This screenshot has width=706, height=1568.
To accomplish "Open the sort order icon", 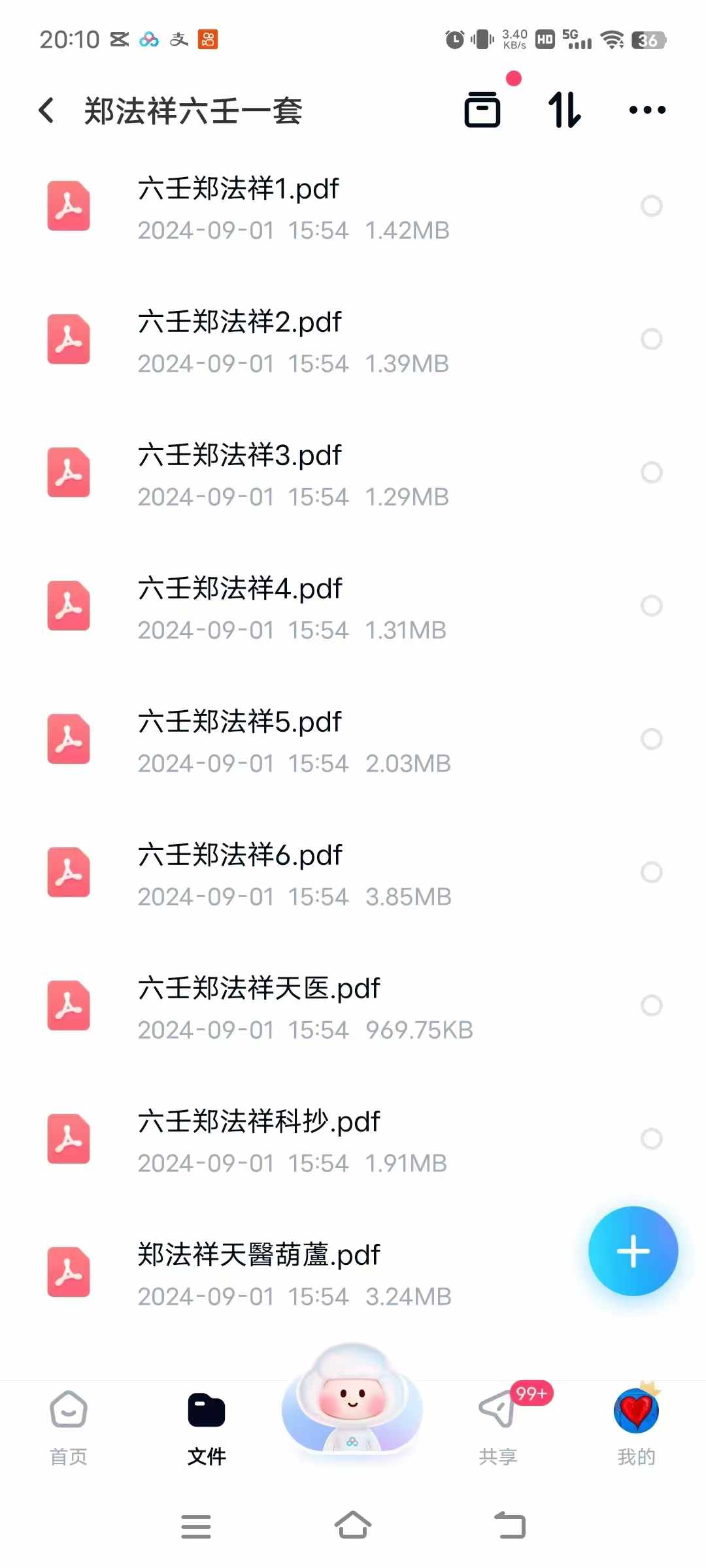I will tap(565, 109).
